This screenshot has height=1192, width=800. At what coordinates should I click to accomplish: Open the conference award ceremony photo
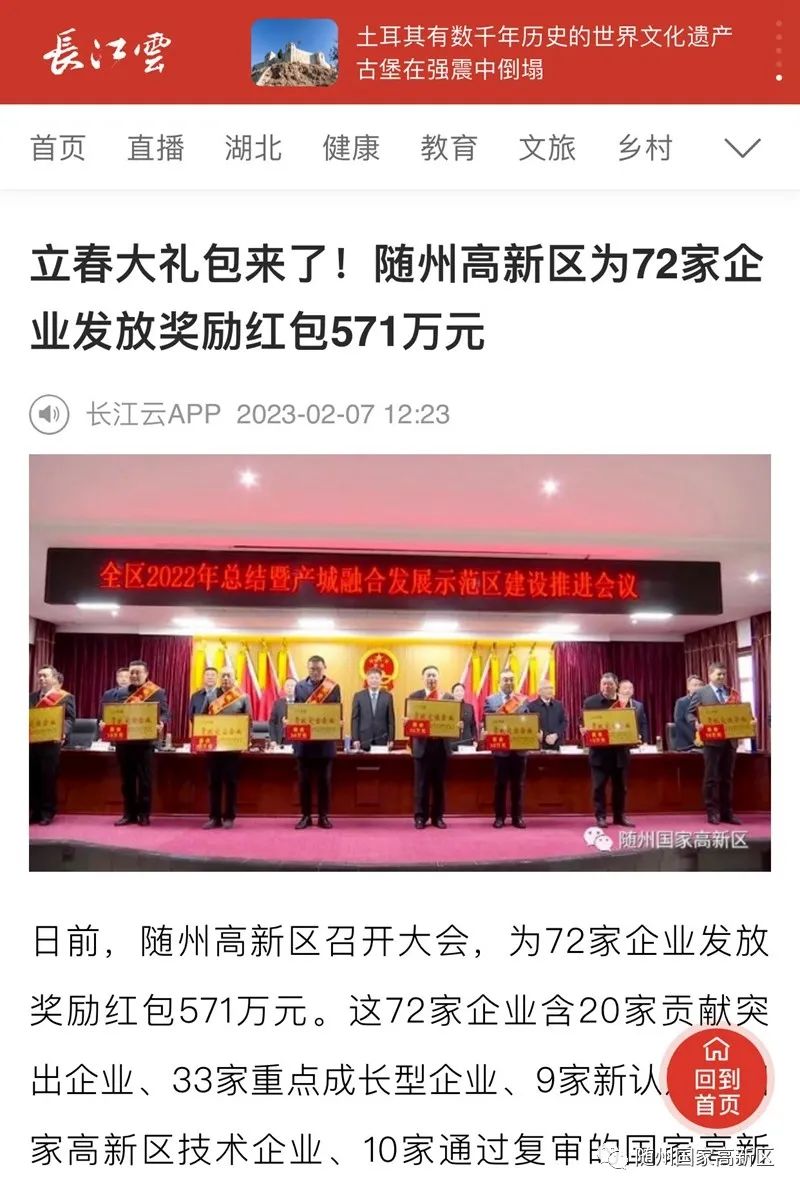click(400, 662)
